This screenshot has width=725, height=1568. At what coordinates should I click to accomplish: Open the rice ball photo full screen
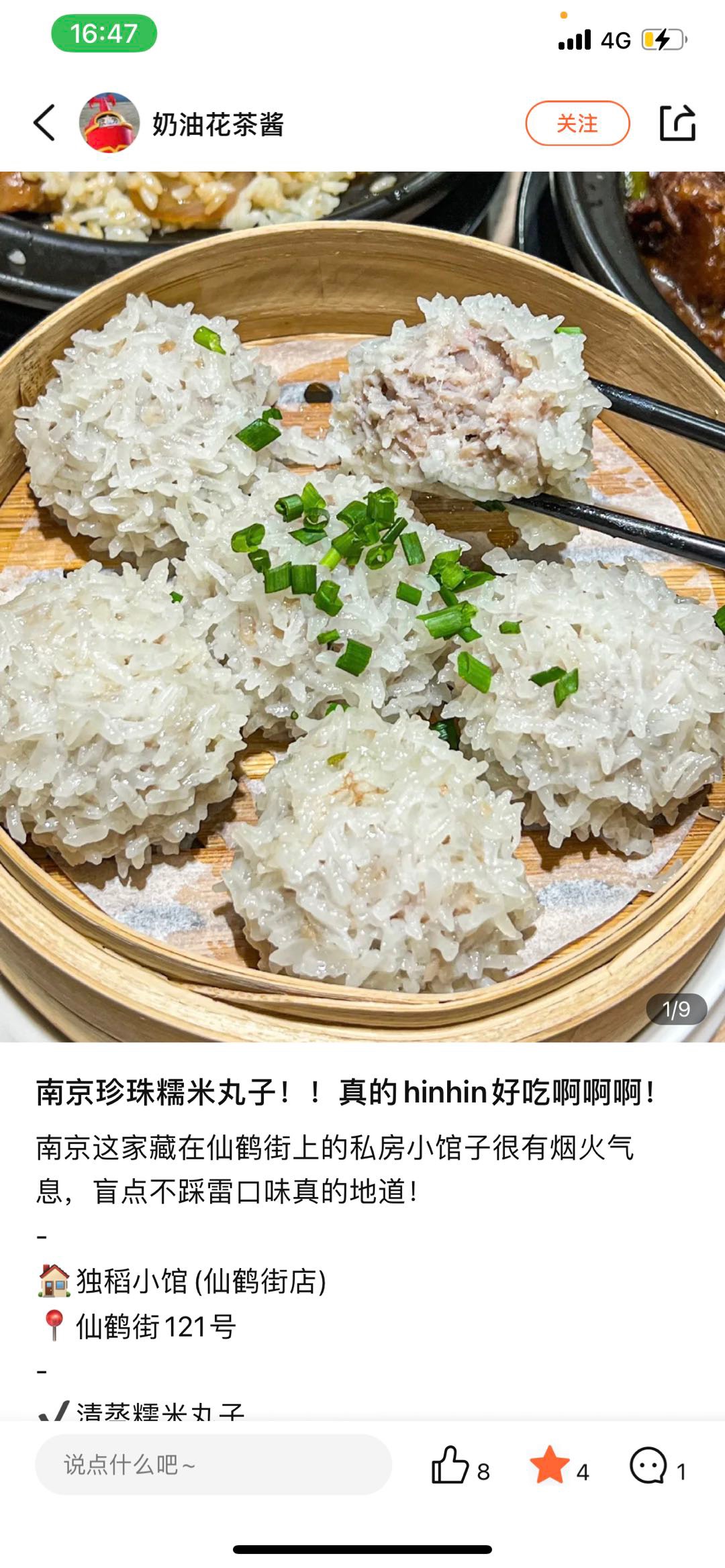(x=362, y=607)
